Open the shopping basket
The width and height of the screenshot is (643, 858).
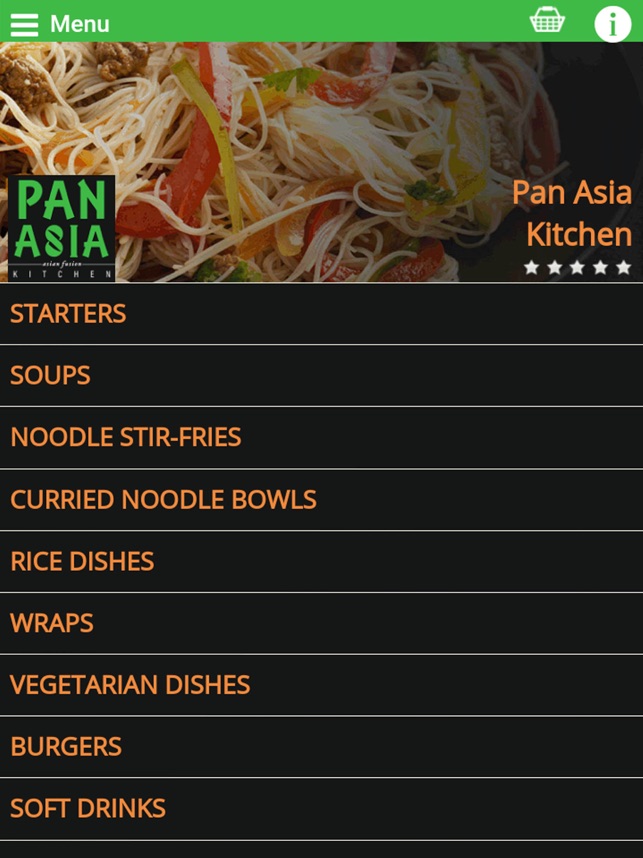(x=547, y=21)
